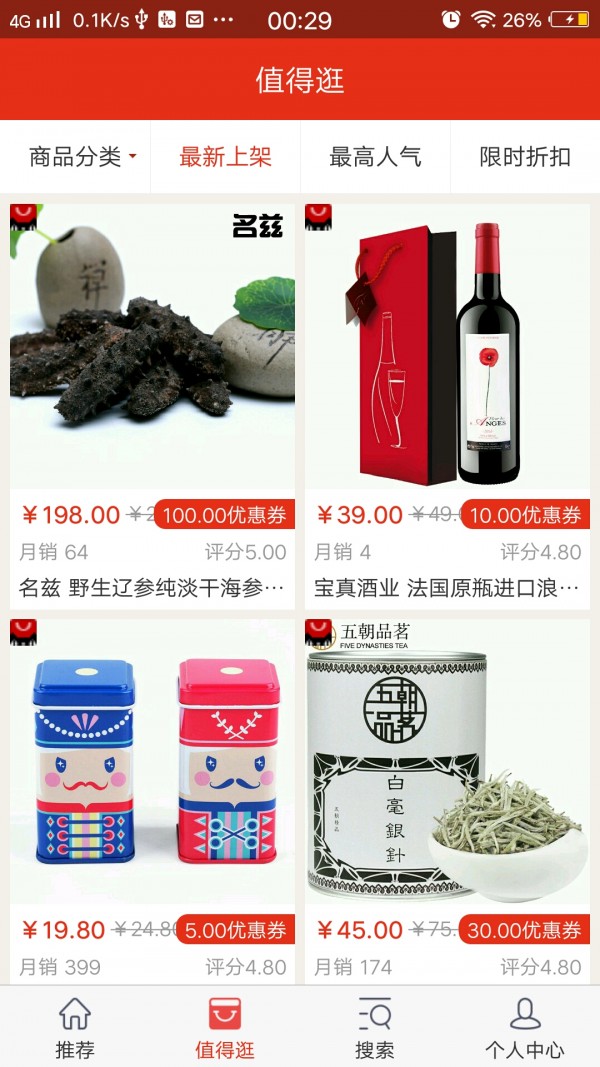Screen dimensions: 600x1067
Task: Expand the 商品分类 category dropdown
Action: point(82,157)
